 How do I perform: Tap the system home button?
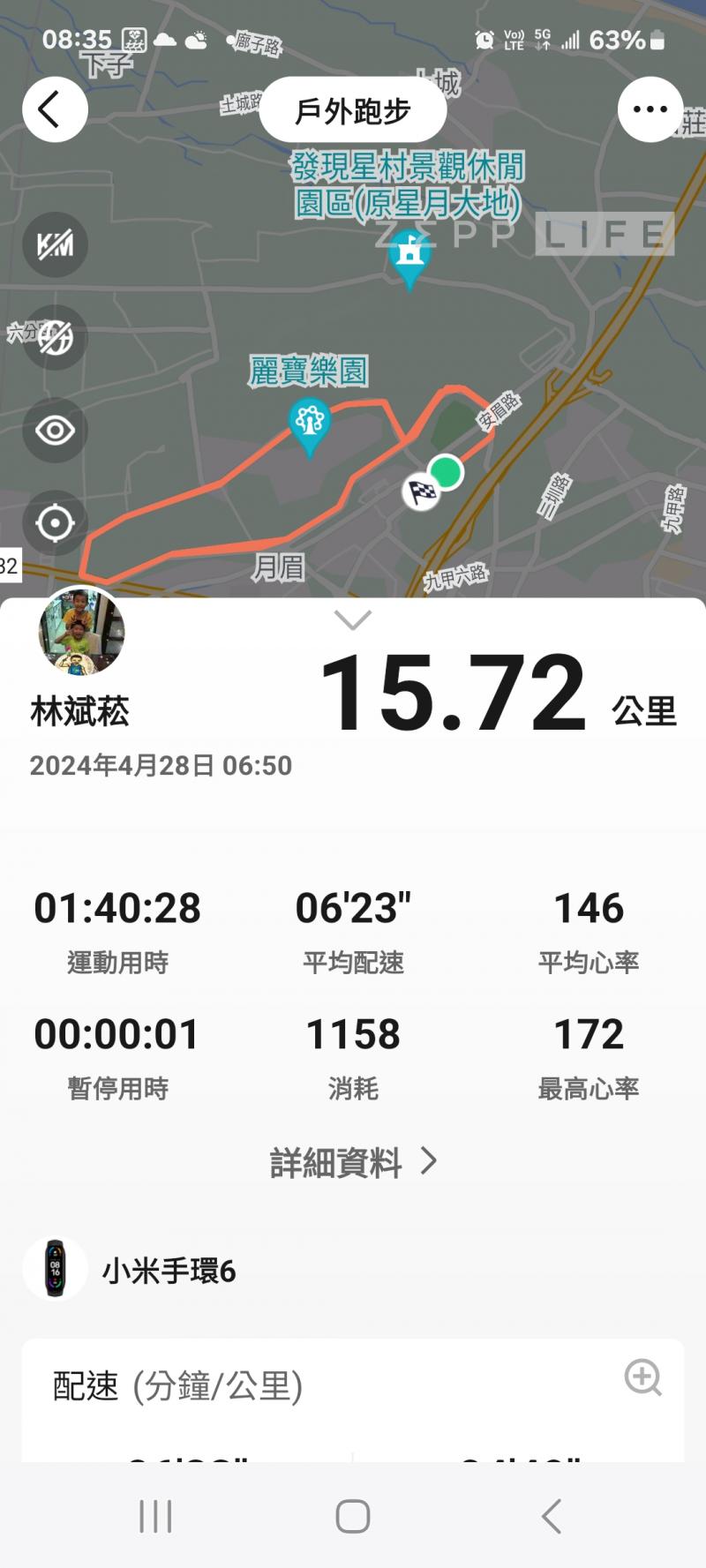tap(353, 1516)
